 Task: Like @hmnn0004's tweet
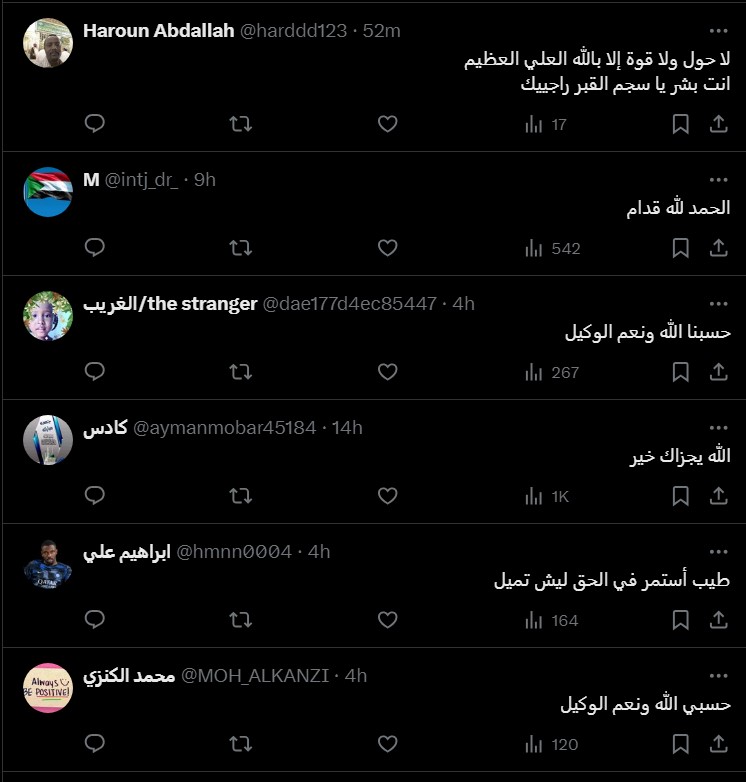(x=388, y=620)
